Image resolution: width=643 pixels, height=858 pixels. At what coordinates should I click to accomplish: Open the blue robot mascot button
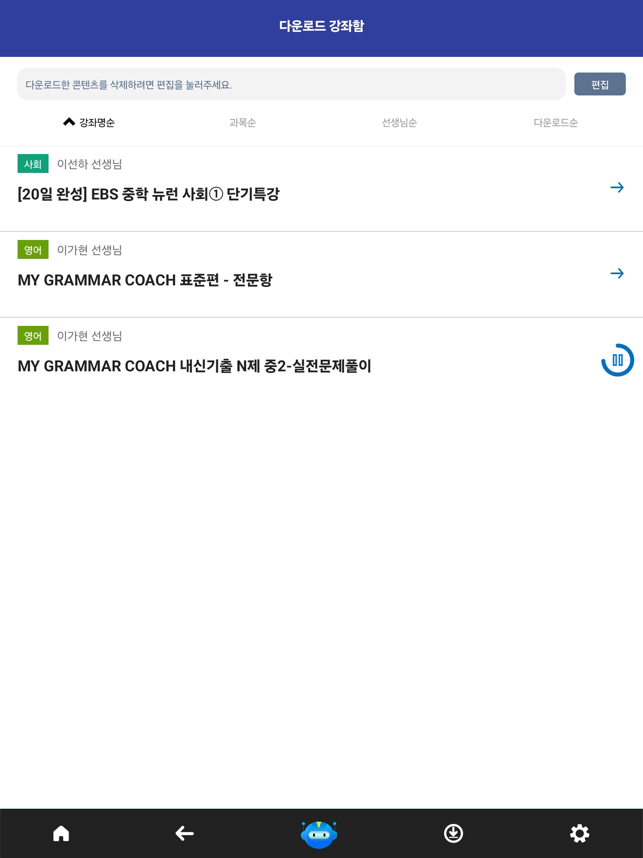[319, 833]
